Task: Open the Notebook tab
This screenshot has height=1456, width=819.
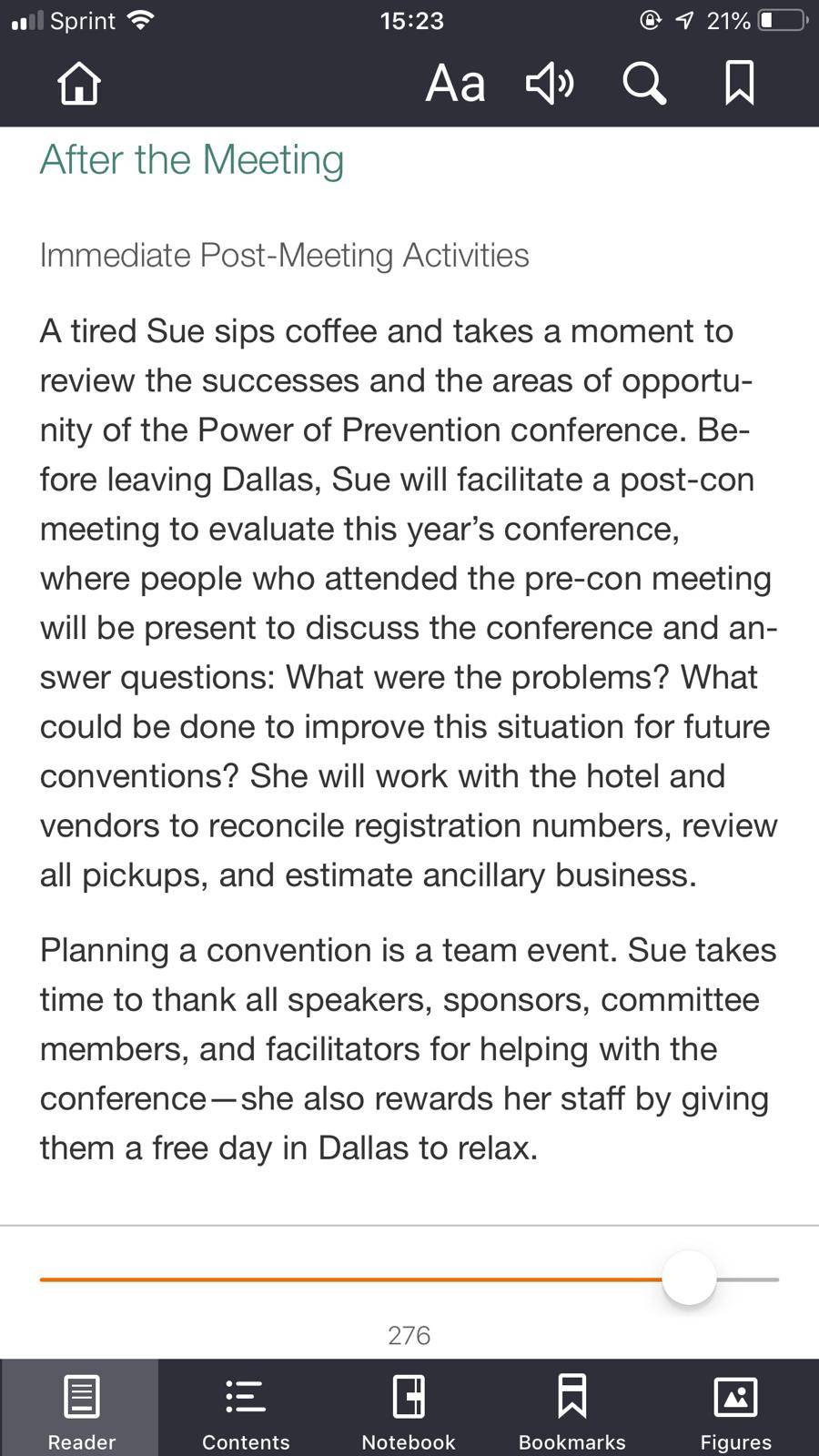Action: [x=409, y=1408]
